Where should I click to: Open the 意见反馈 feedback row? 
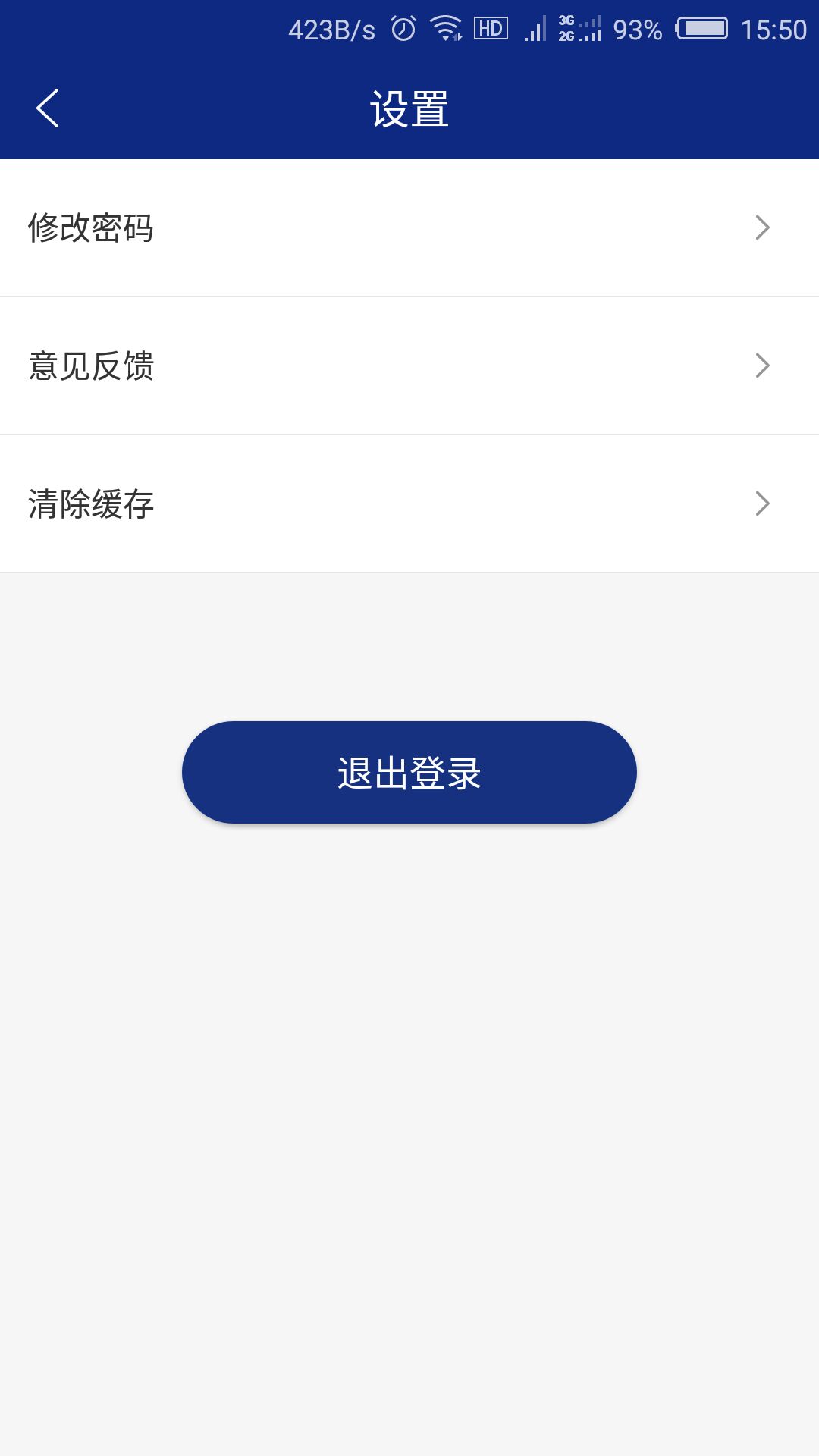click(409, 366)
